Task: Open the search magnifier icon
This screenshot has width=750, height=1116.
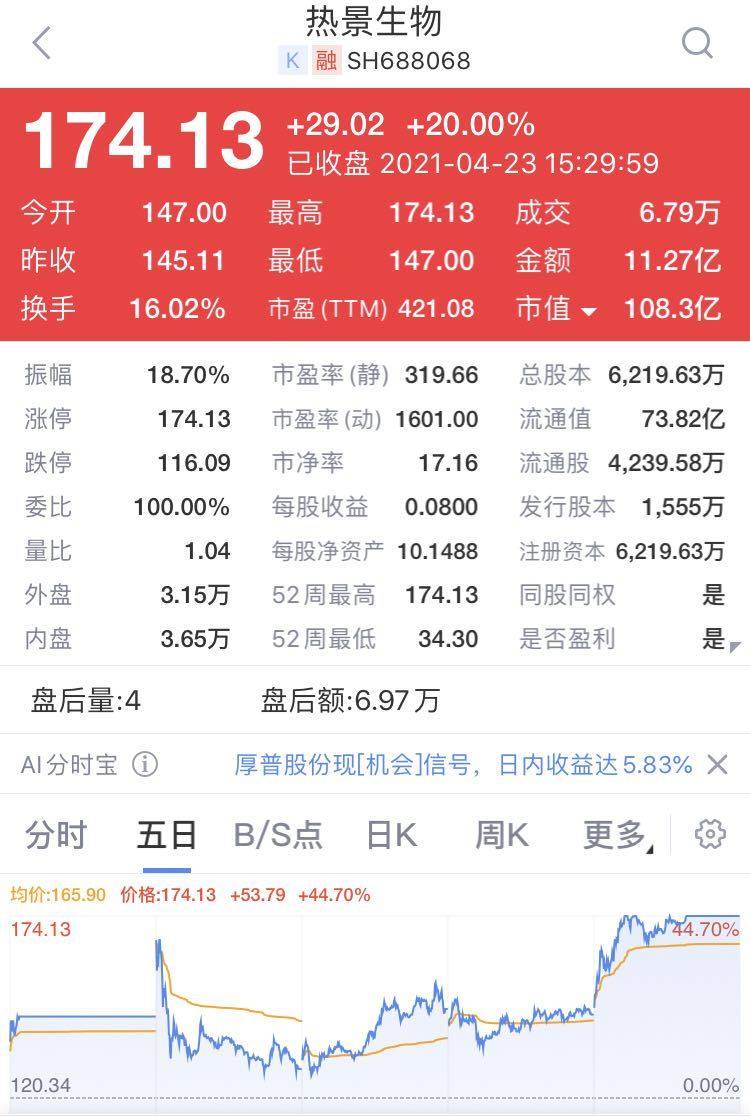Action: coord(697,44)
